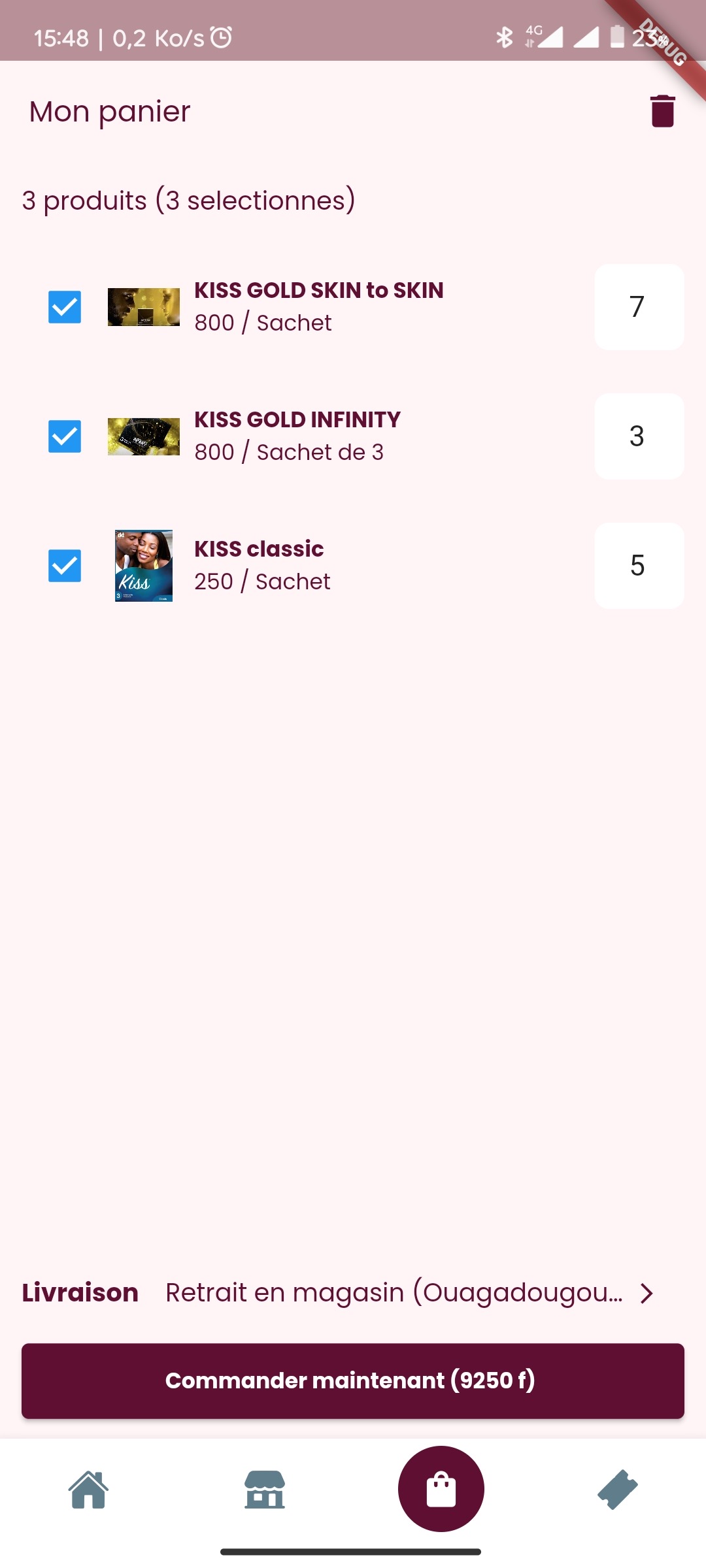Tap the quantity 5 box for KISS classic
The width and height of the screenshot is (706, 1568).
639,566
